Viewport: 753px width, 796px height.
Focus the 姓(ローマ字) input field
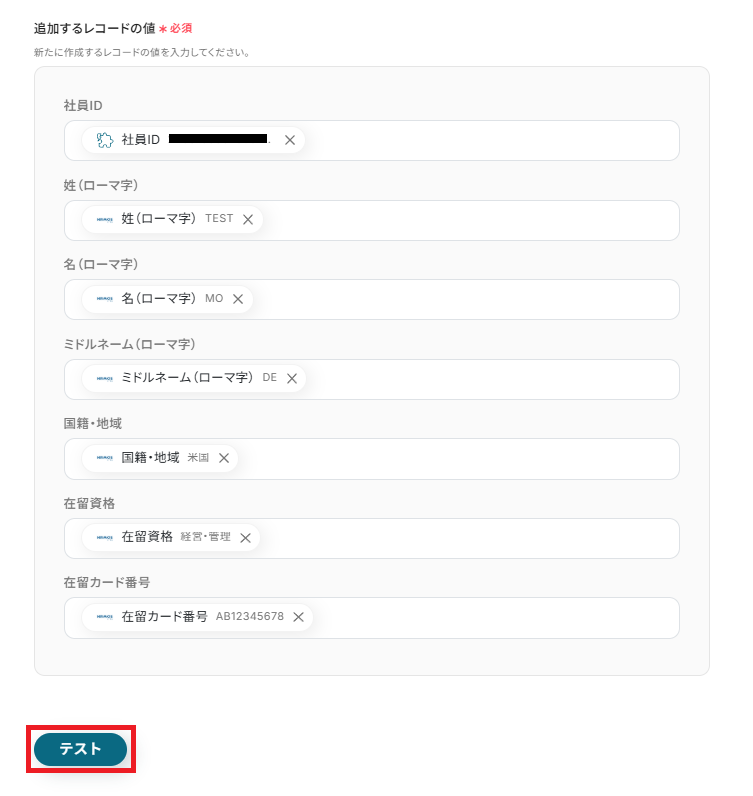click(470, 220)
